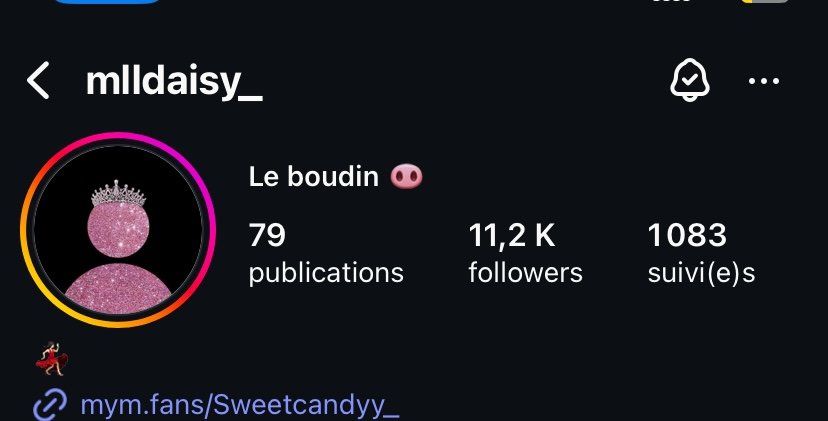
Task: Go back using the arrow
Action: (38, 81)
